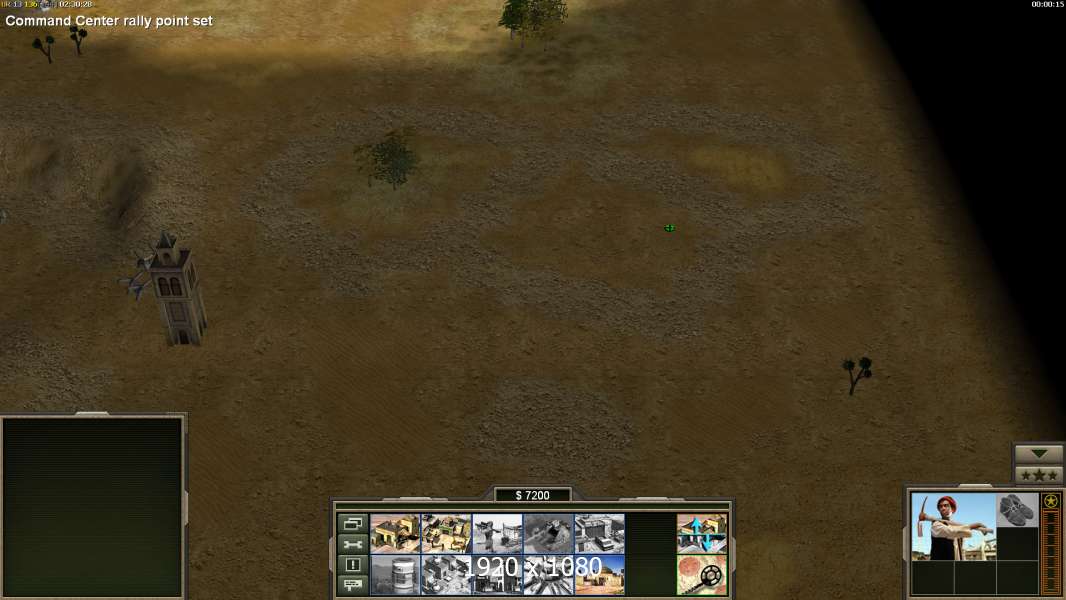The width and height of the screenshot is (1066, 600).
Task: Select the greyed palace build icon
Action: click(446, 575)
